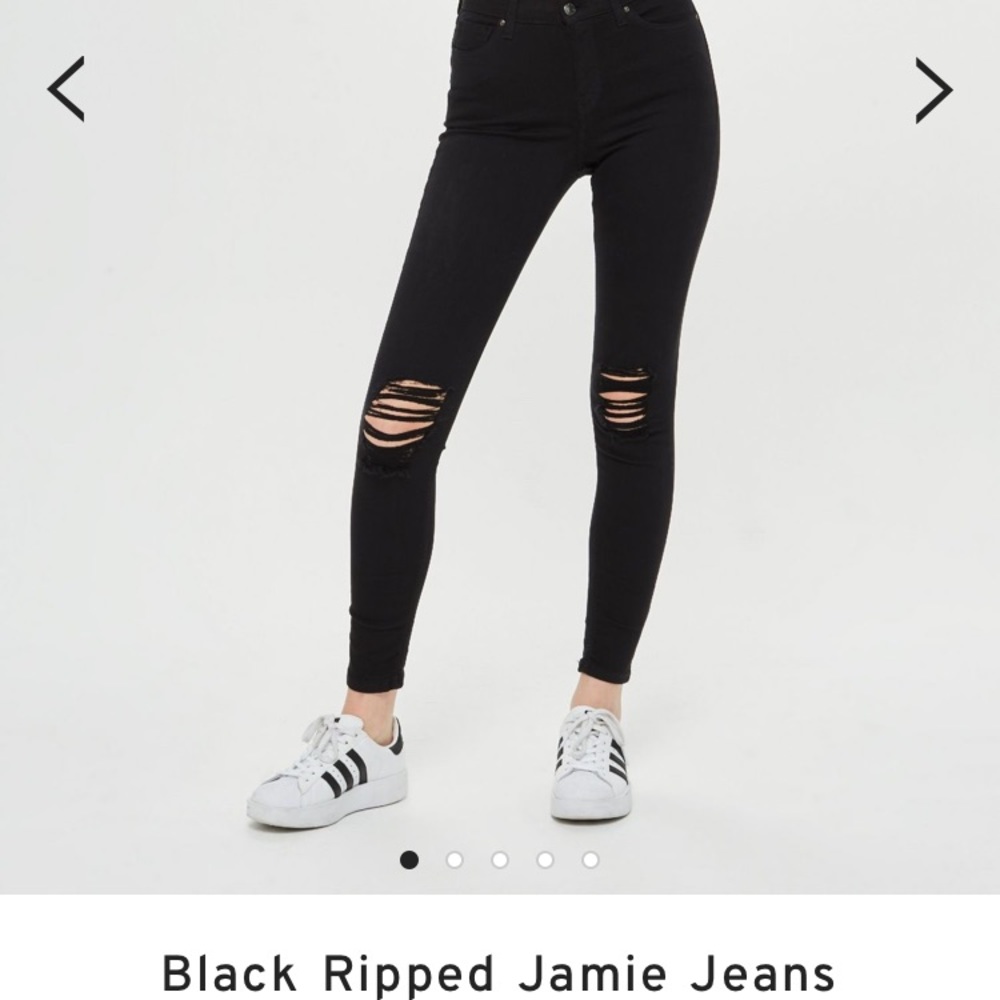Select the last image indicator dot
Screen dimensions: 1000x1000
[x=590, y=860]
